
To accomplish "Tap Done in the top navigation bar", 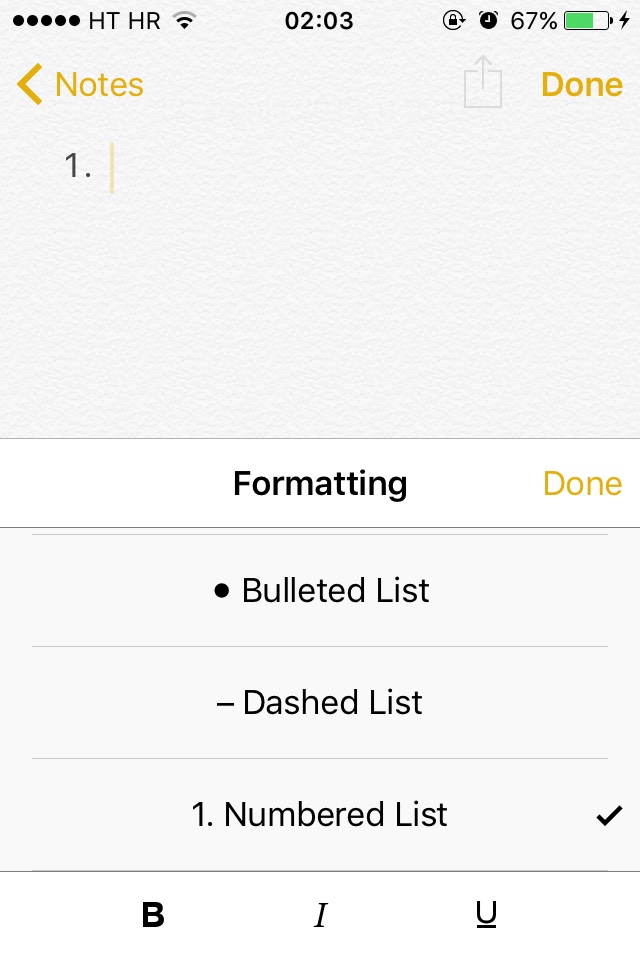I will tap(582, 85).
